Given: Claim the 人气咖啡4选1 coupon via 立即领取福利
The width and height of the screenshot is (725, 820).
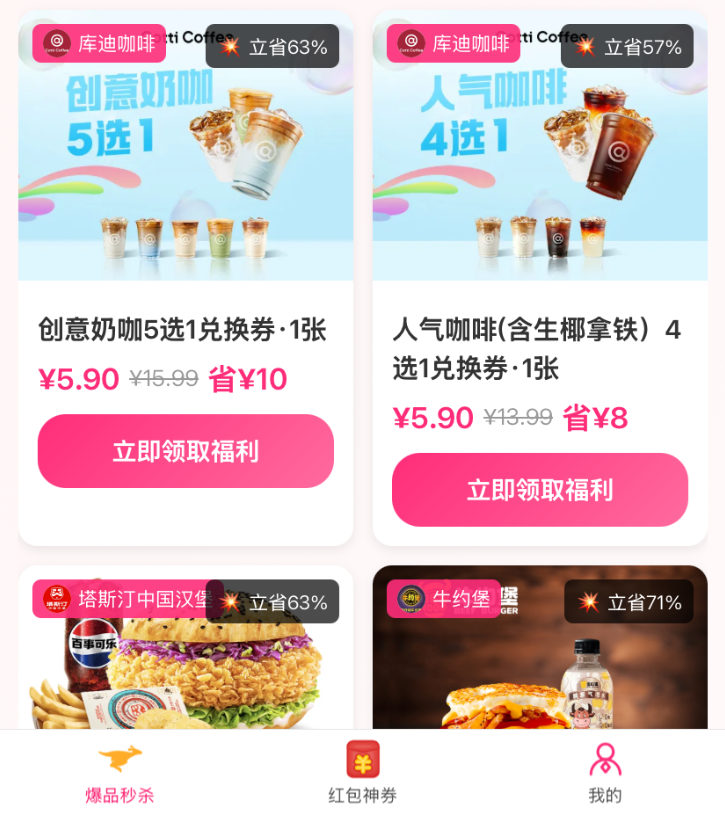Looking at the screenshot, I should [x=539, y=490].
